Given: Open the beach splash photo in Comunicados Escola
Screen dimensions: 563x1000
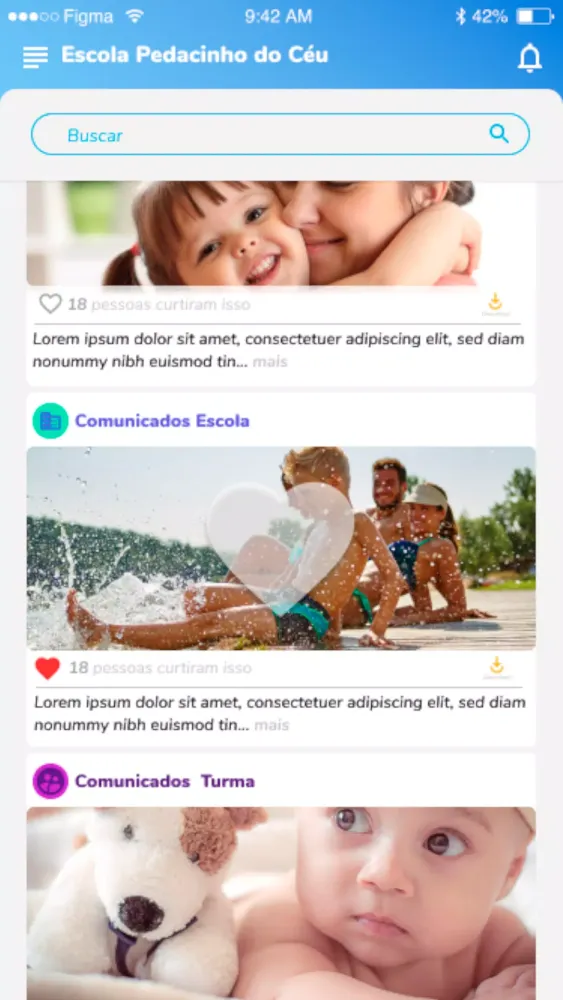Looking at the screenshot, I should pos(281,548).
